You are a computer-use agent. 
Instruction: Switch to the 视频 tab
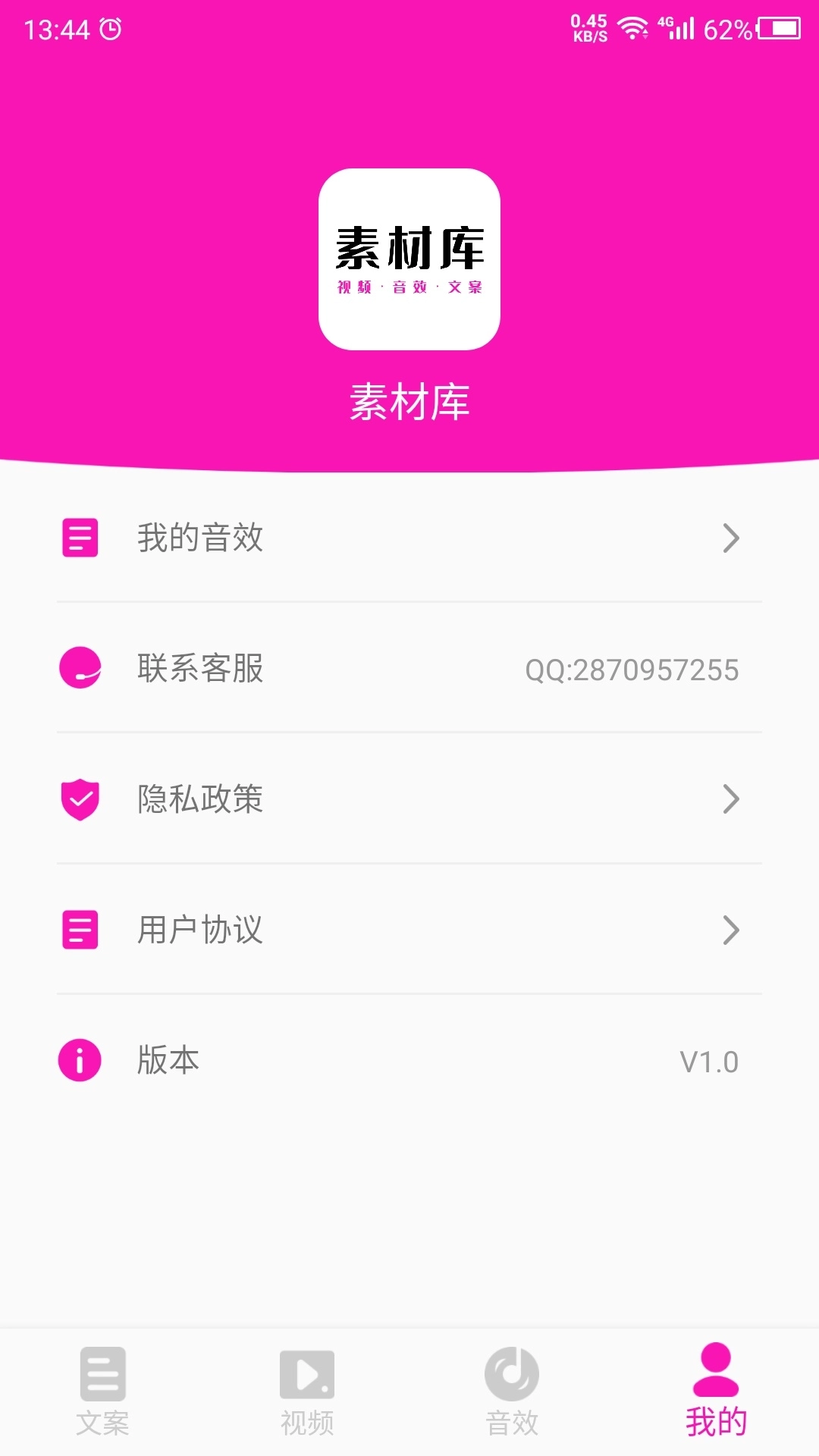pos(306,1399)
